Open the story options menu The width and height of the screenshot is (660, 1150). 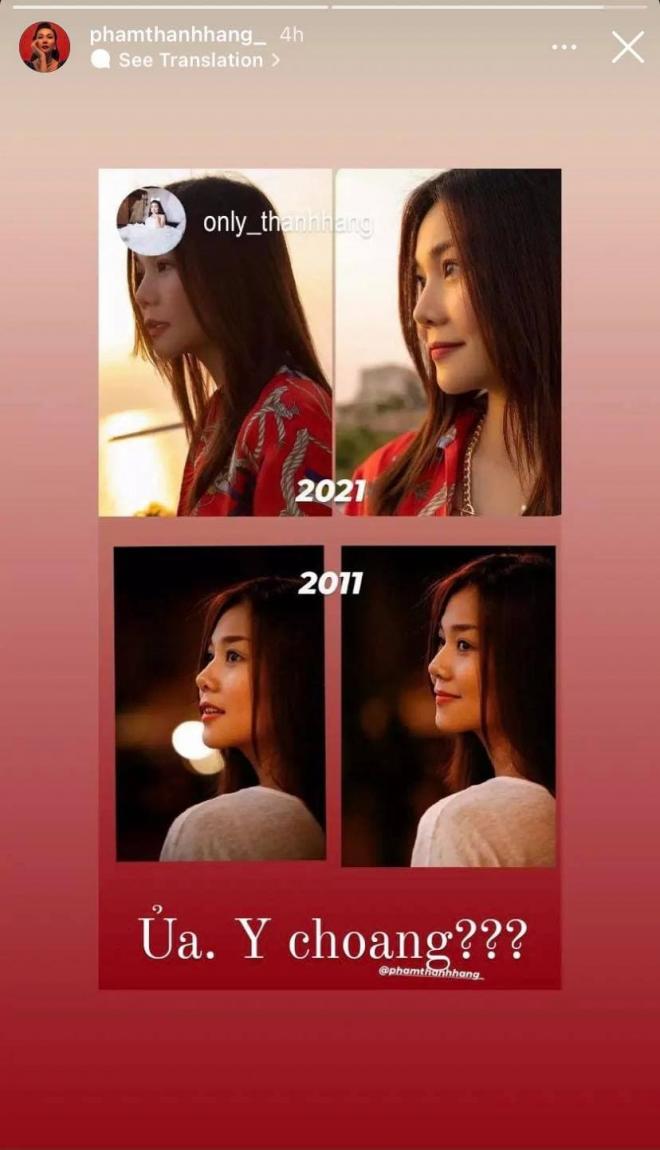(x=564, y=47)
